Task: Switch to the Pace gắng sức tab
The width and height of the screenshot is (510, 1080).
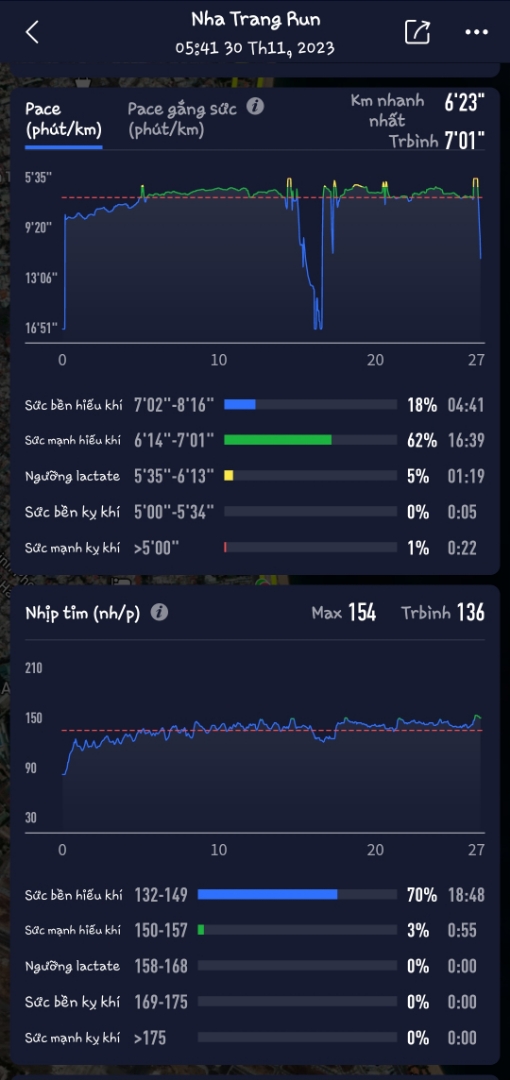Action: click(x=182, y=119)
